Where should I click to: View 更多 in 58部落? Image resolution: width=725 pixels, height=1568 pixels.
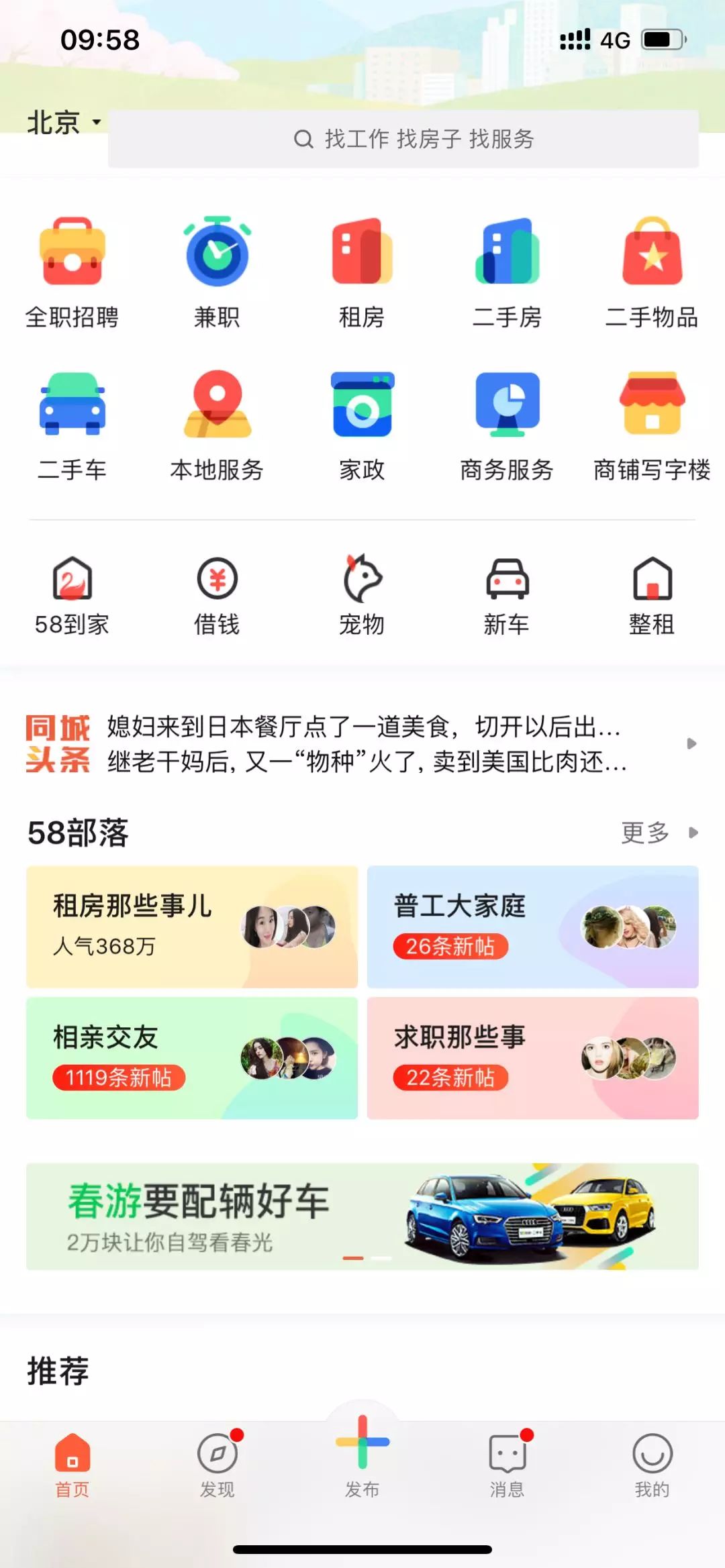coord(658,833)
